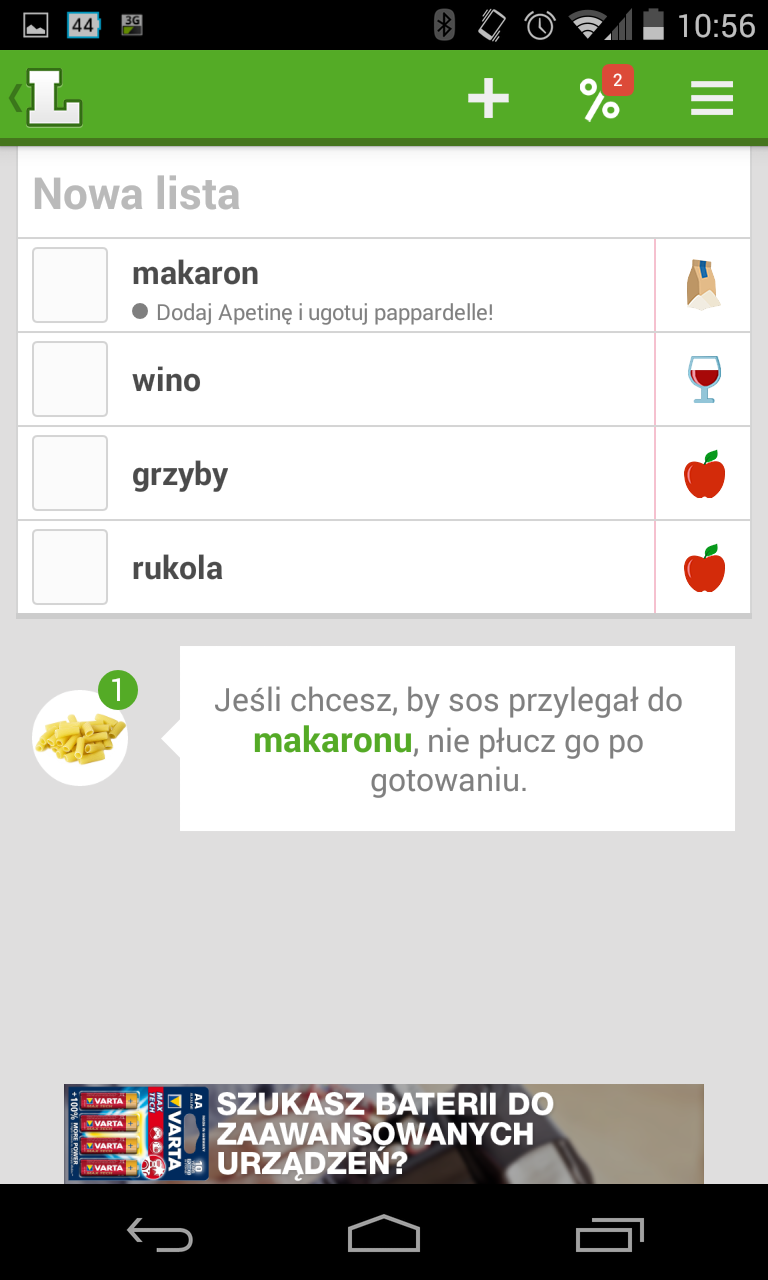
Task: Change category icon for makaron
Action: click(x=703, y=285)
